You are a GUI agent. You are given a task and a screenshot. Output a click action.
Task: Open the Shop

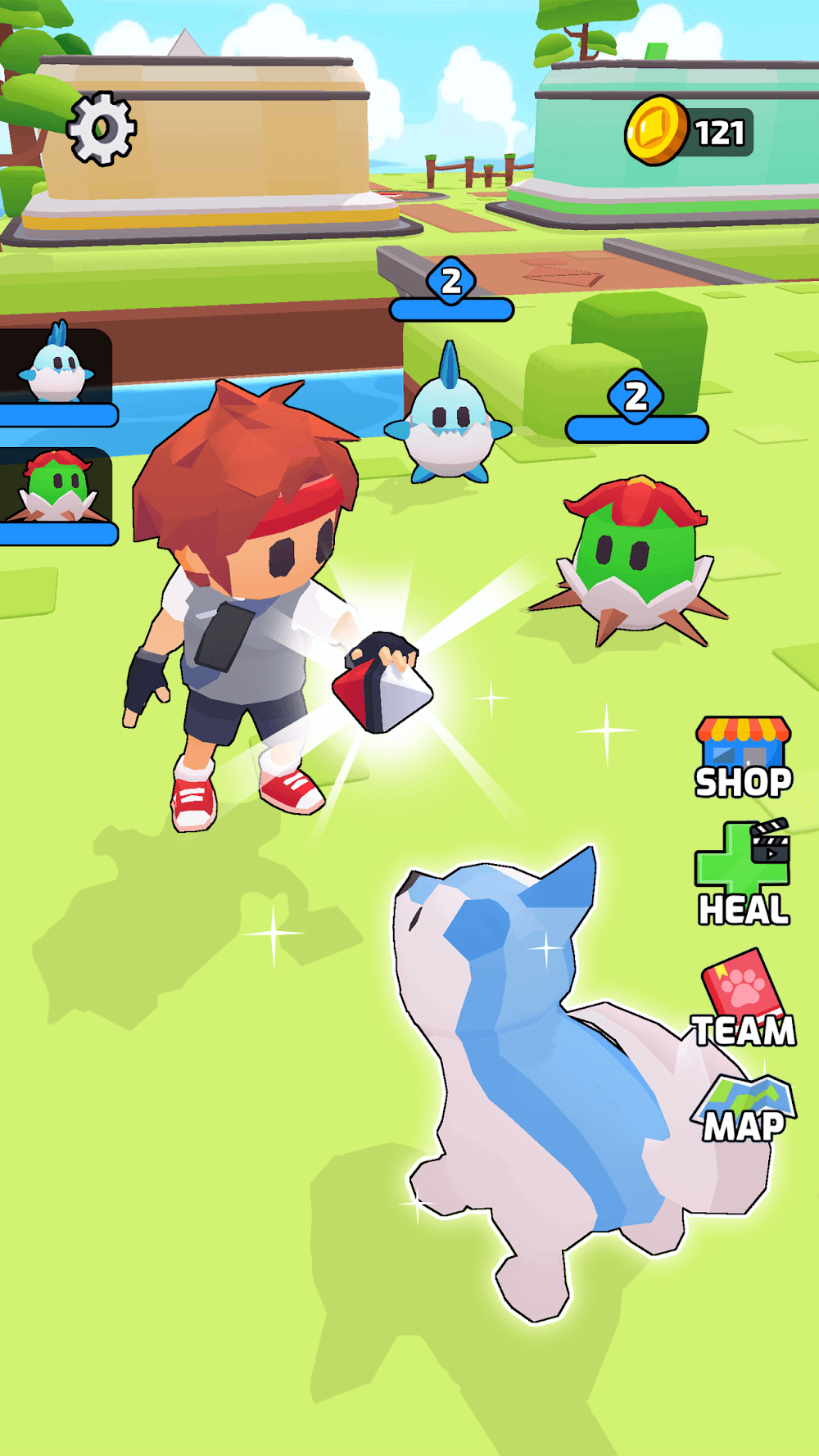pyautogui.click(x=743, y=758)
